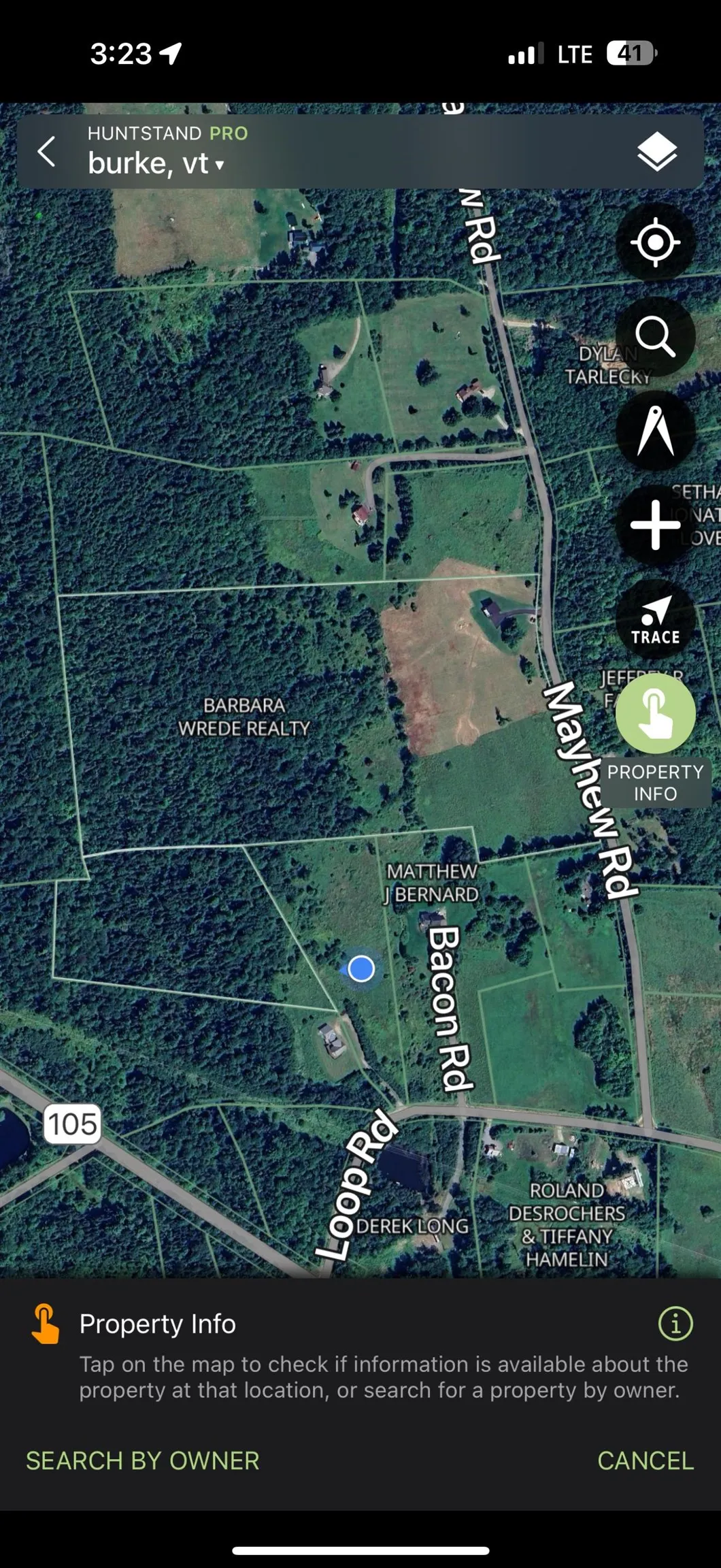The height and width of the screenshot is (1568, 721).
Task: Cancel property info mode
Action: coord(645,1460)
